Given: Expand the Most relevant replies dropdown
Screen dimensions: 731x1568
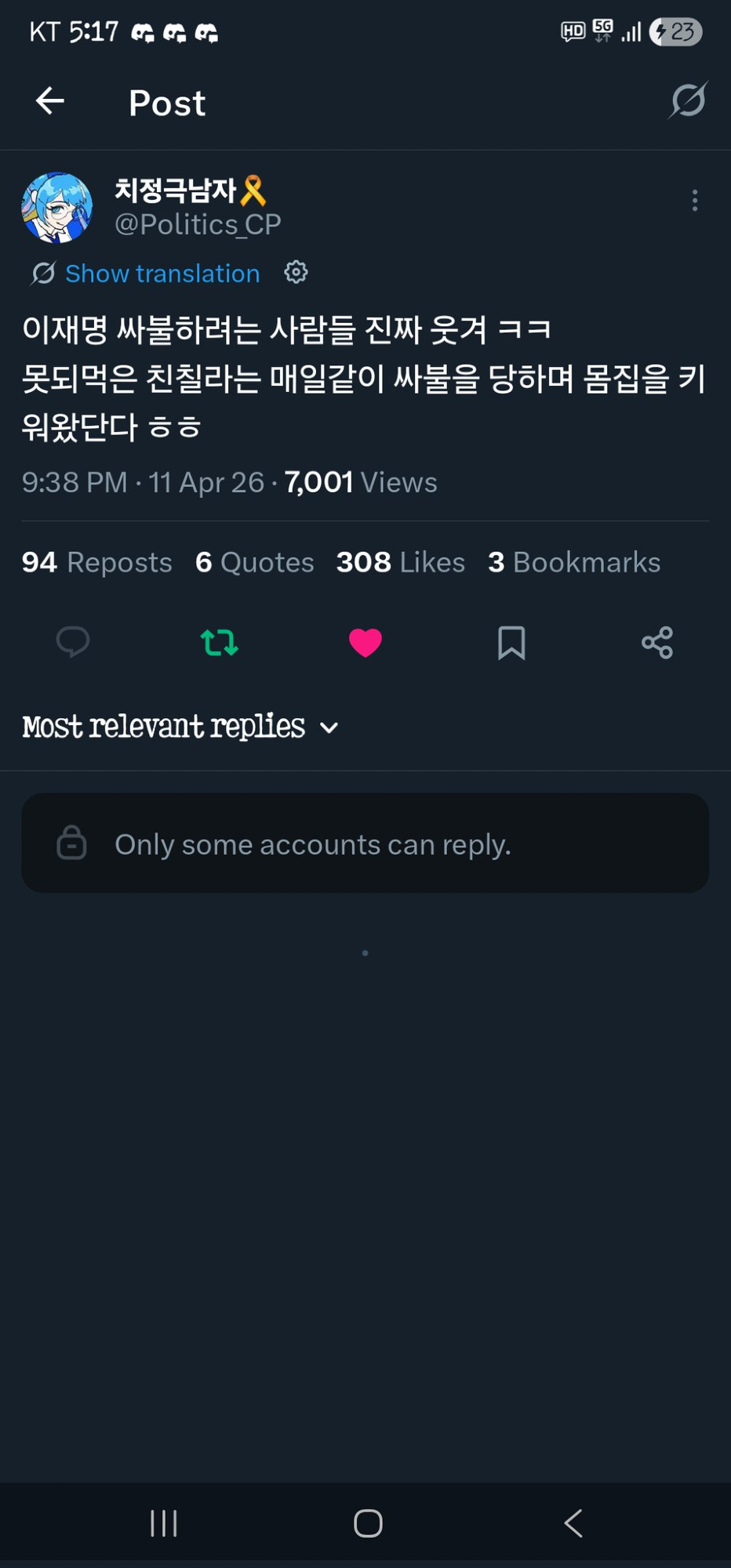Looking at the screenshot, I should (180, 727).
